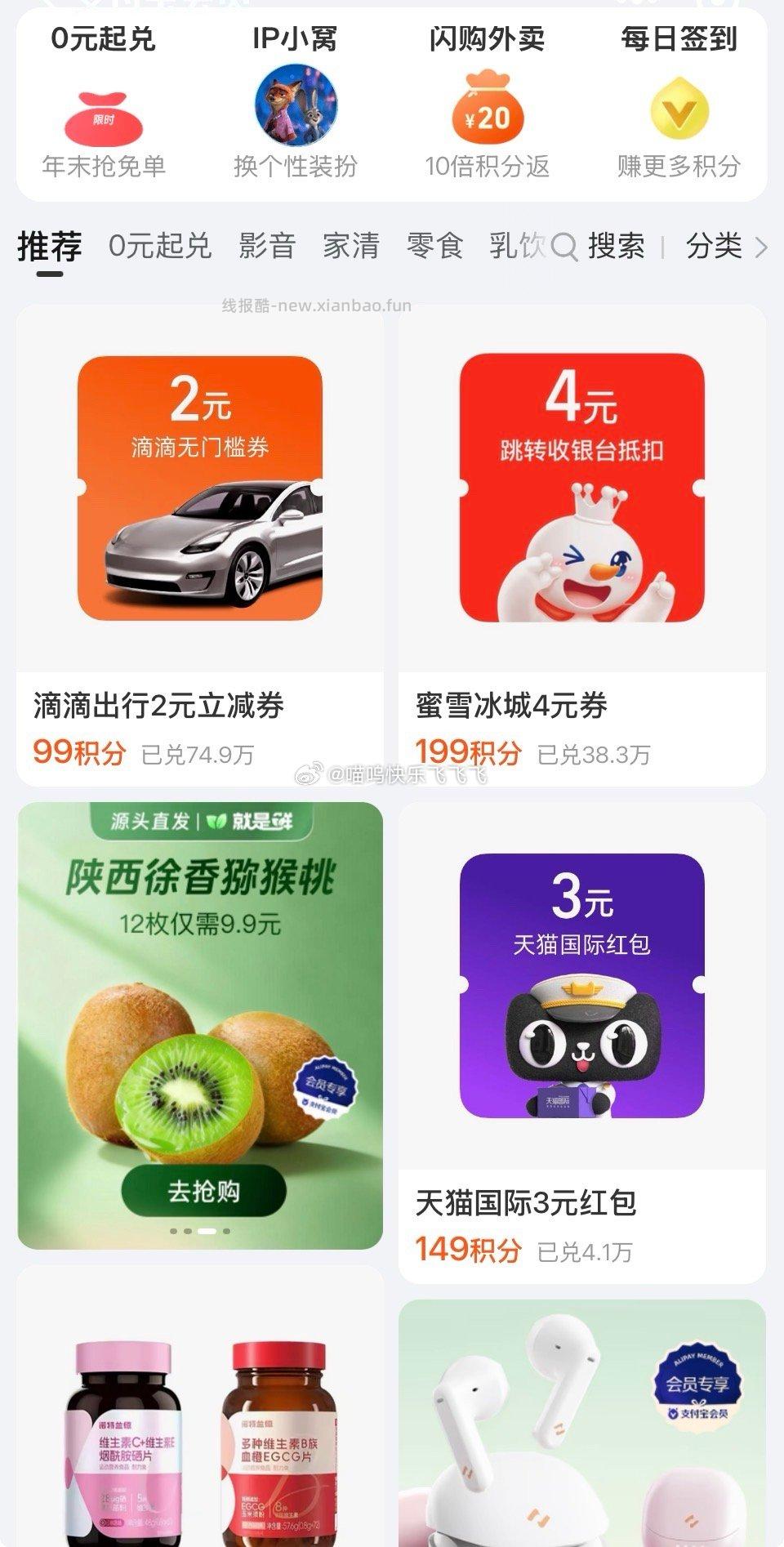This screenshot has width=784, height=1547.
Task: Switch to the 影音 category tab
Action: pos(266,246)
